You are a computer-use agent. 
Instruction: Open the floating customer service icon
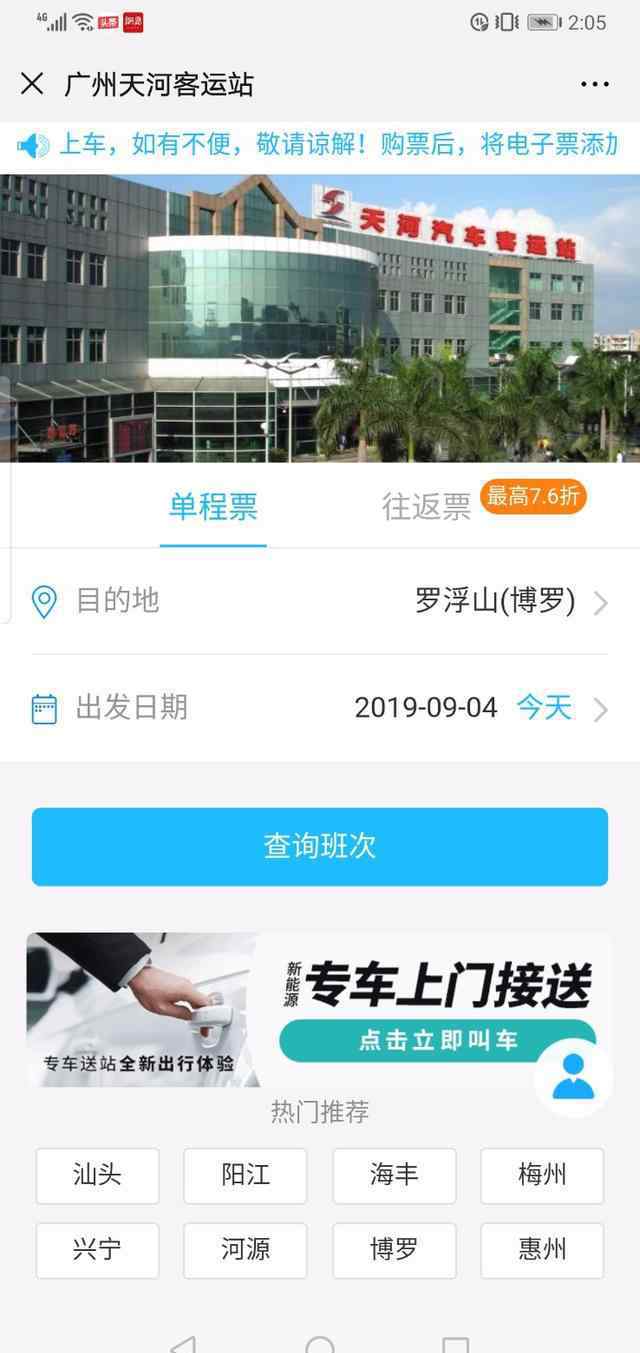(x=573, y=1077)
